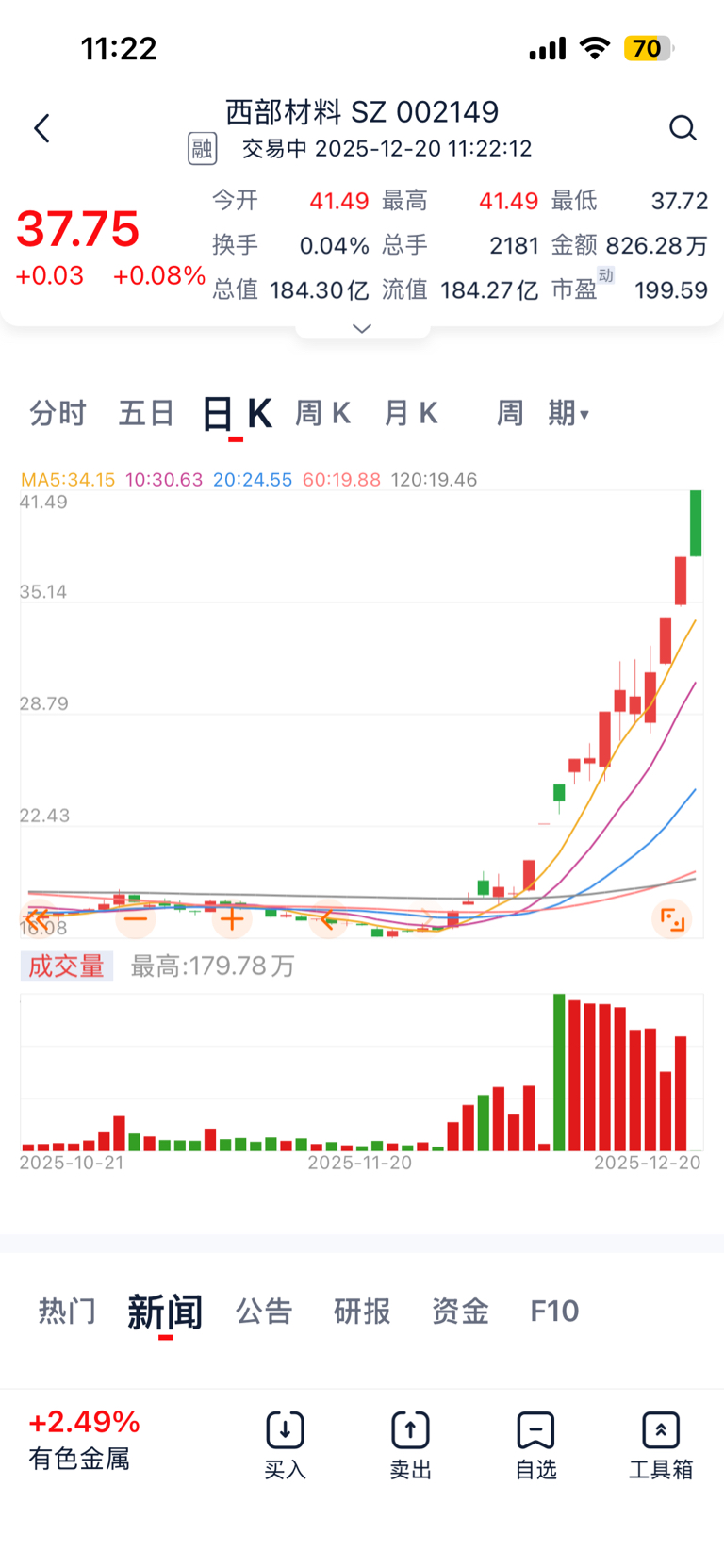Expand chart to full screen

(x=672, y=918)
